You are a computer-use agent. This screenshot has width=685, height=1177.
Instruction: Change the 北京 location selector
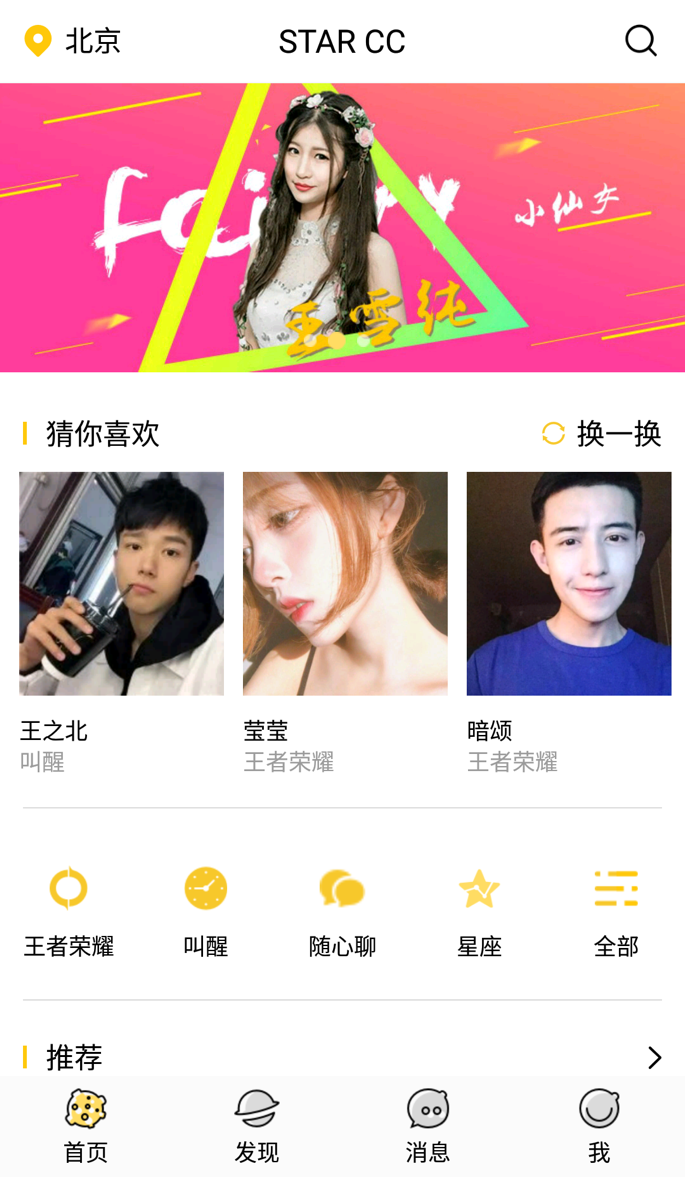[73, 41]
